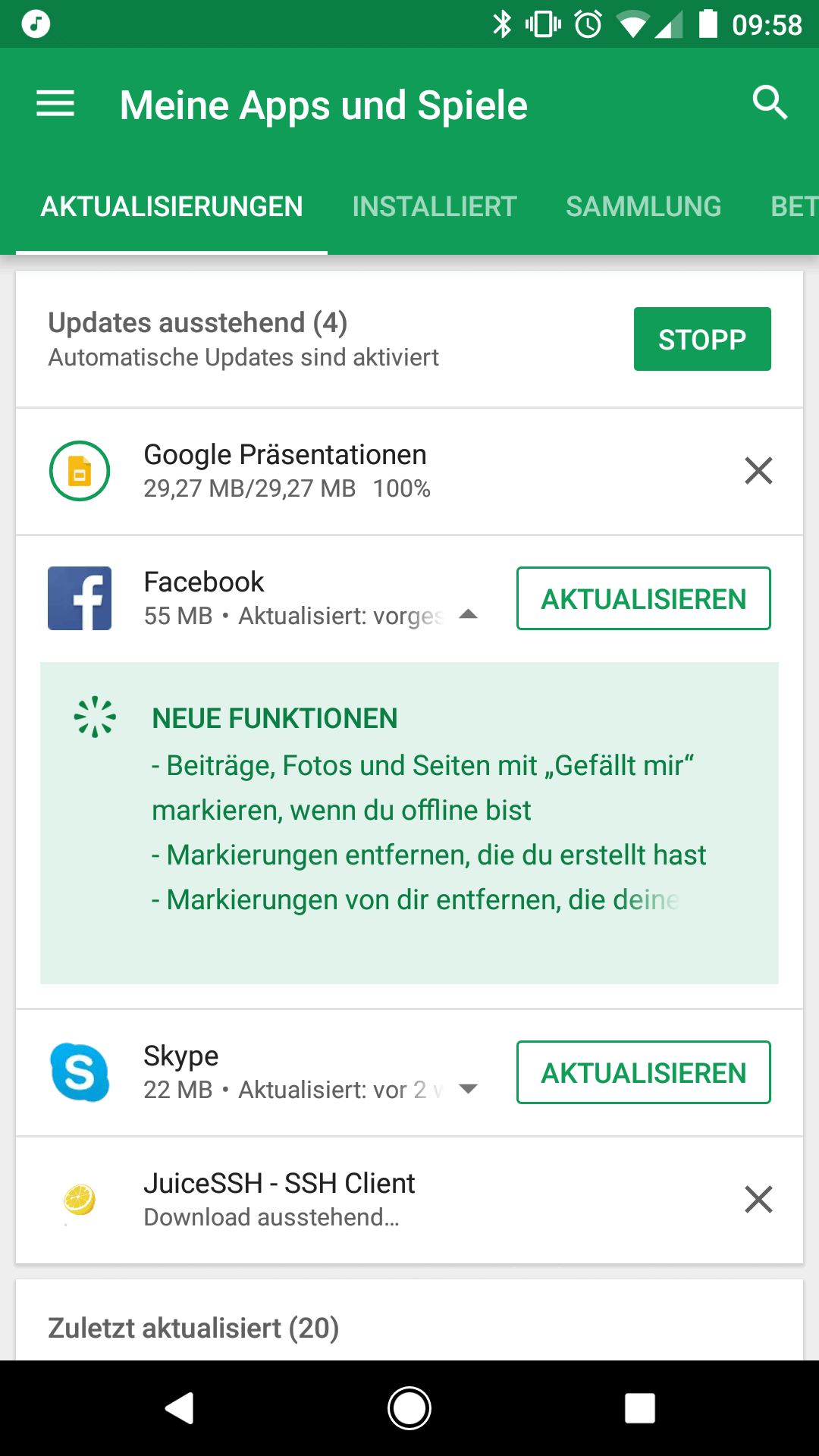Expand Skype update details
Screen dimensions: 819x1456
(x=469, y=1089)
